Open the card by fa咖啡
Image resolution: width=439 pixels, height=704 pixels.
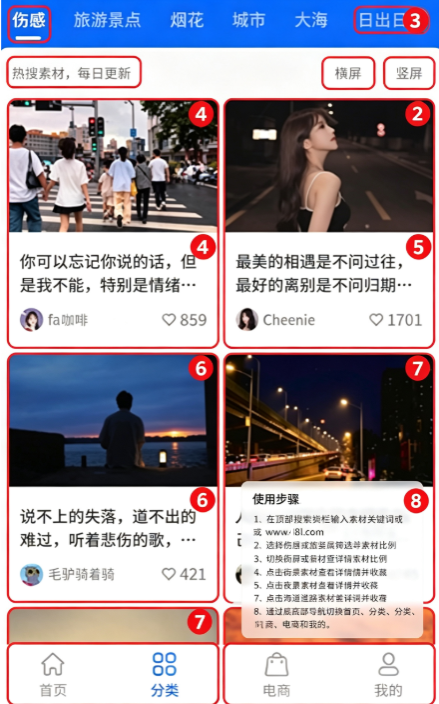(x=113, y=223)
